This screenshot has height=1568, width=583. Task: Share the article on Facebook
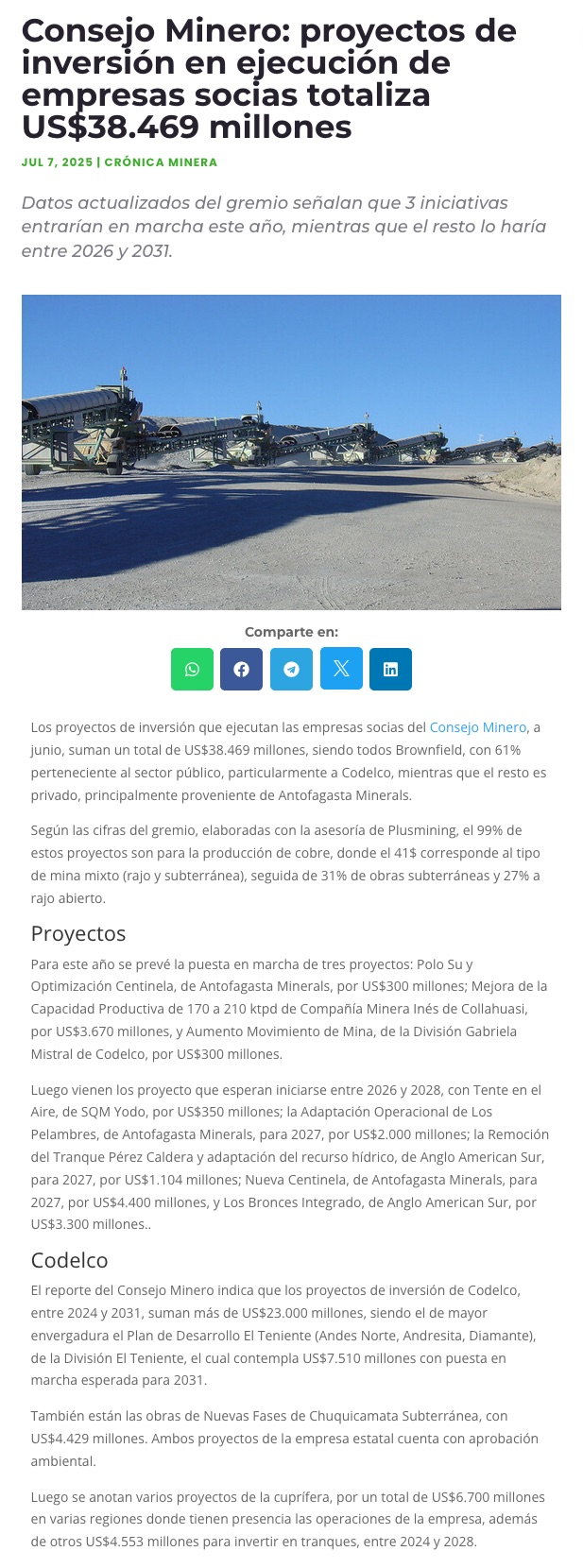pyautogui.click(x=241, y=669)
